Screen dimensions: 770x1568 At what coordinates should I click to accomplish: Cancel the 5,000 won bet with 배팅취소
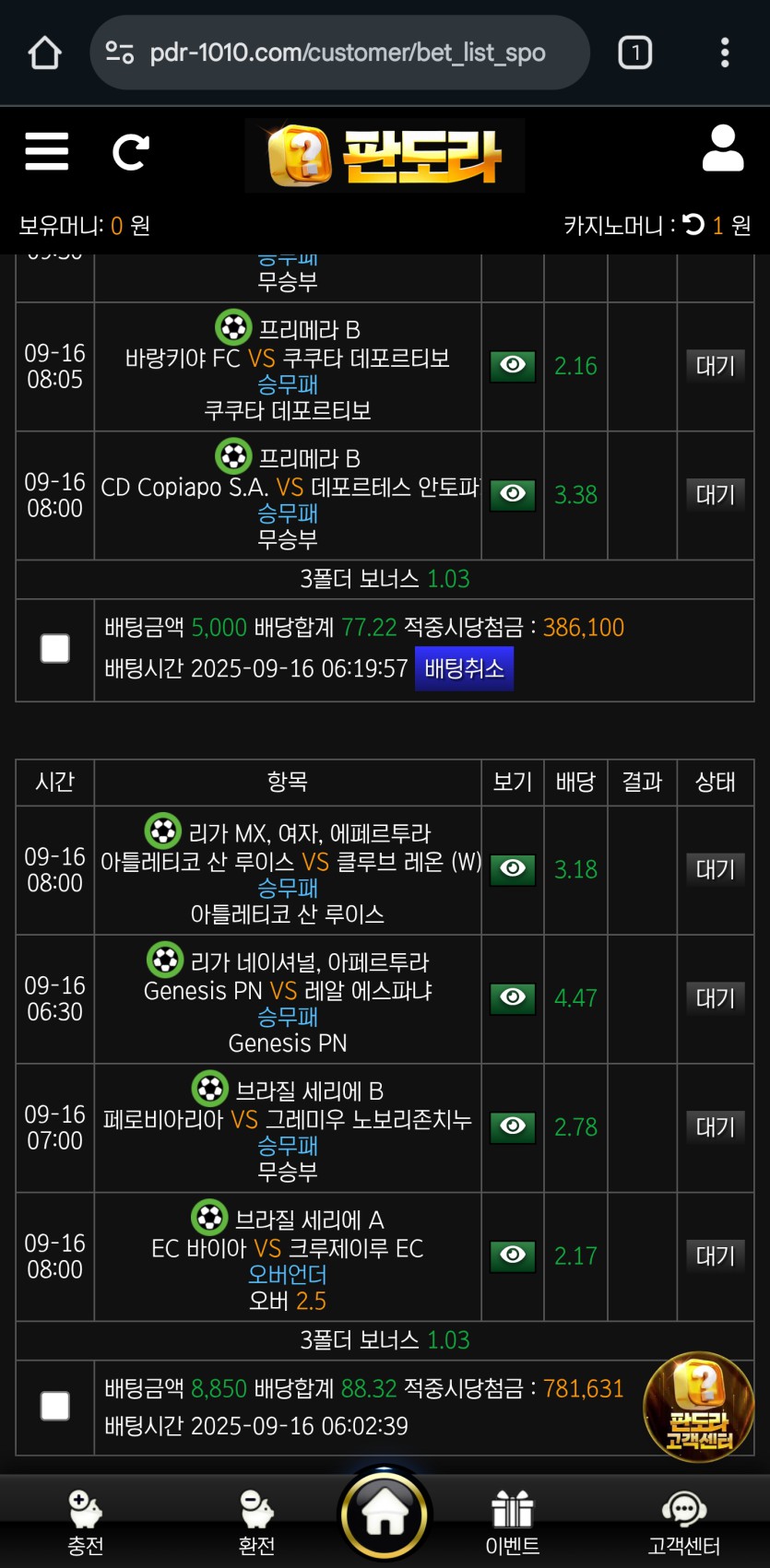tap(464, 668)
